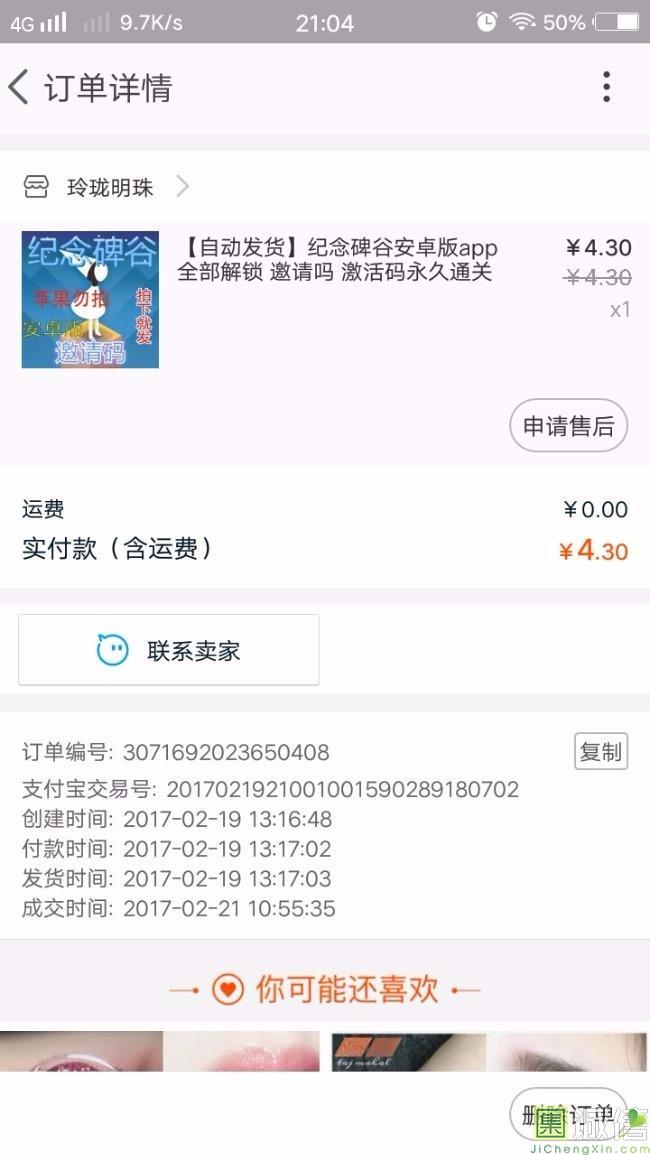Open the three-dot overflow menu
Image resolution: width=650 pixels, height=1155 pixels.
click(x=606, y=88)
